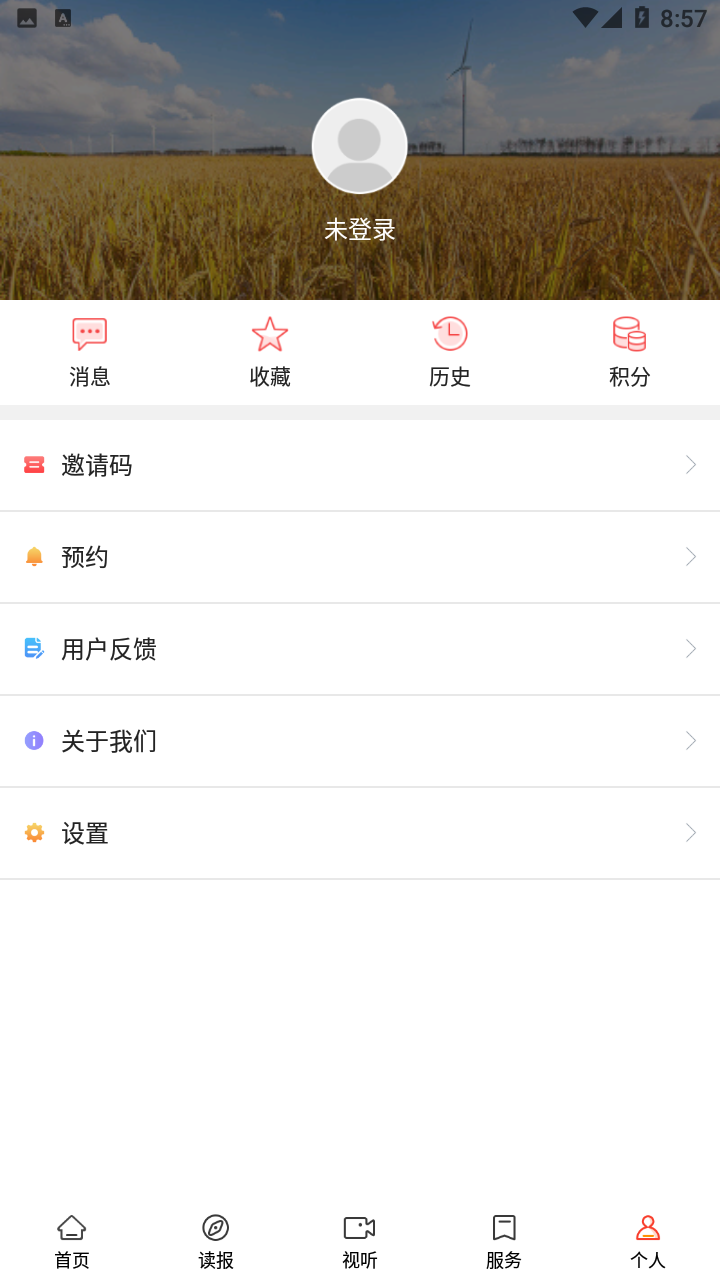Tap the 设置 gear icon
The image size is (720, 1280).
pyautogui.click(x=35, y=832)
